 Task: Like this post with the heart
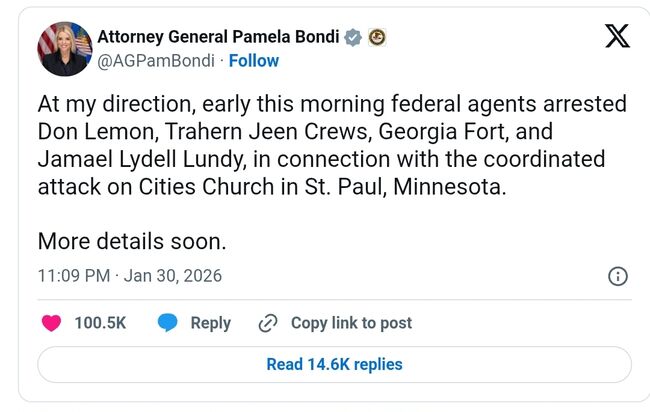(x=52, y=323)
